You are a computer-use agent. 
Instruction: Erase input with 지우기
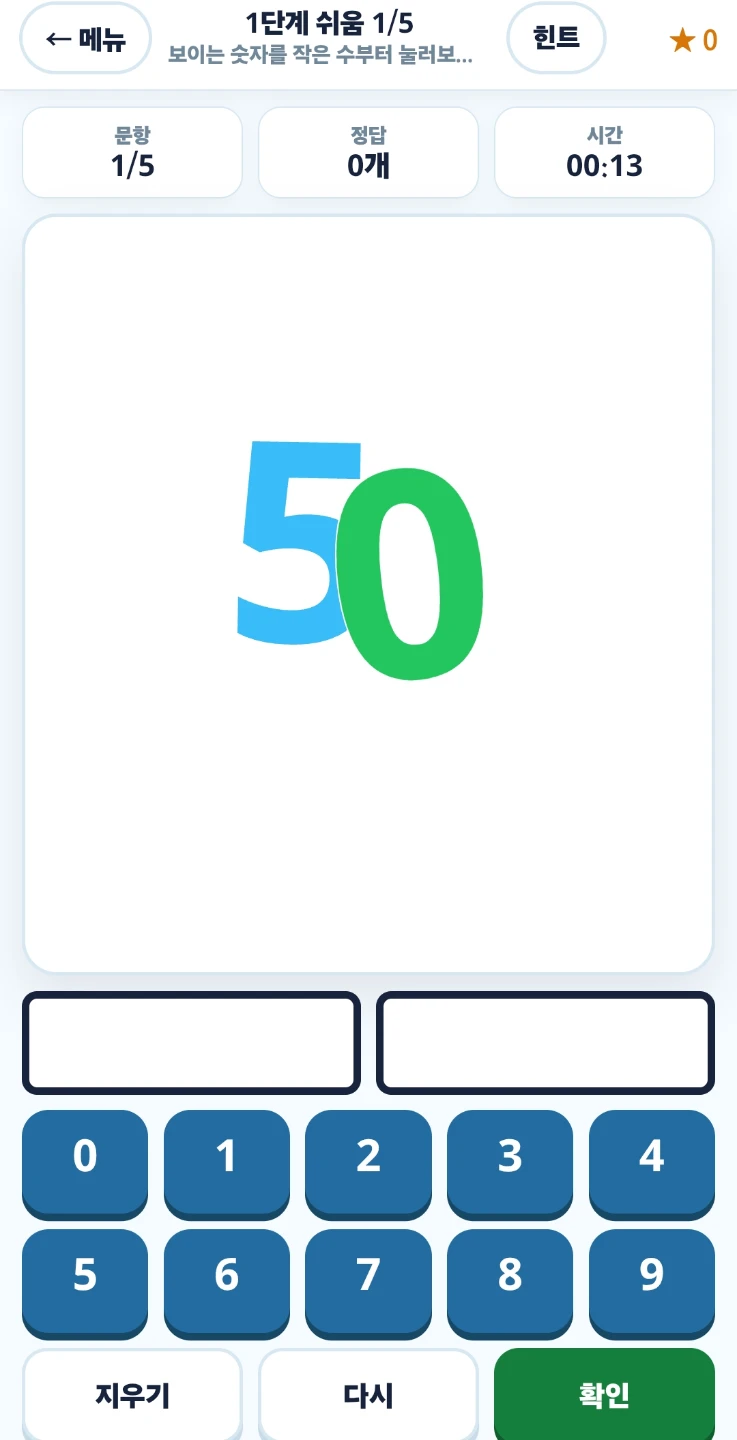[x=132, y=1395]
